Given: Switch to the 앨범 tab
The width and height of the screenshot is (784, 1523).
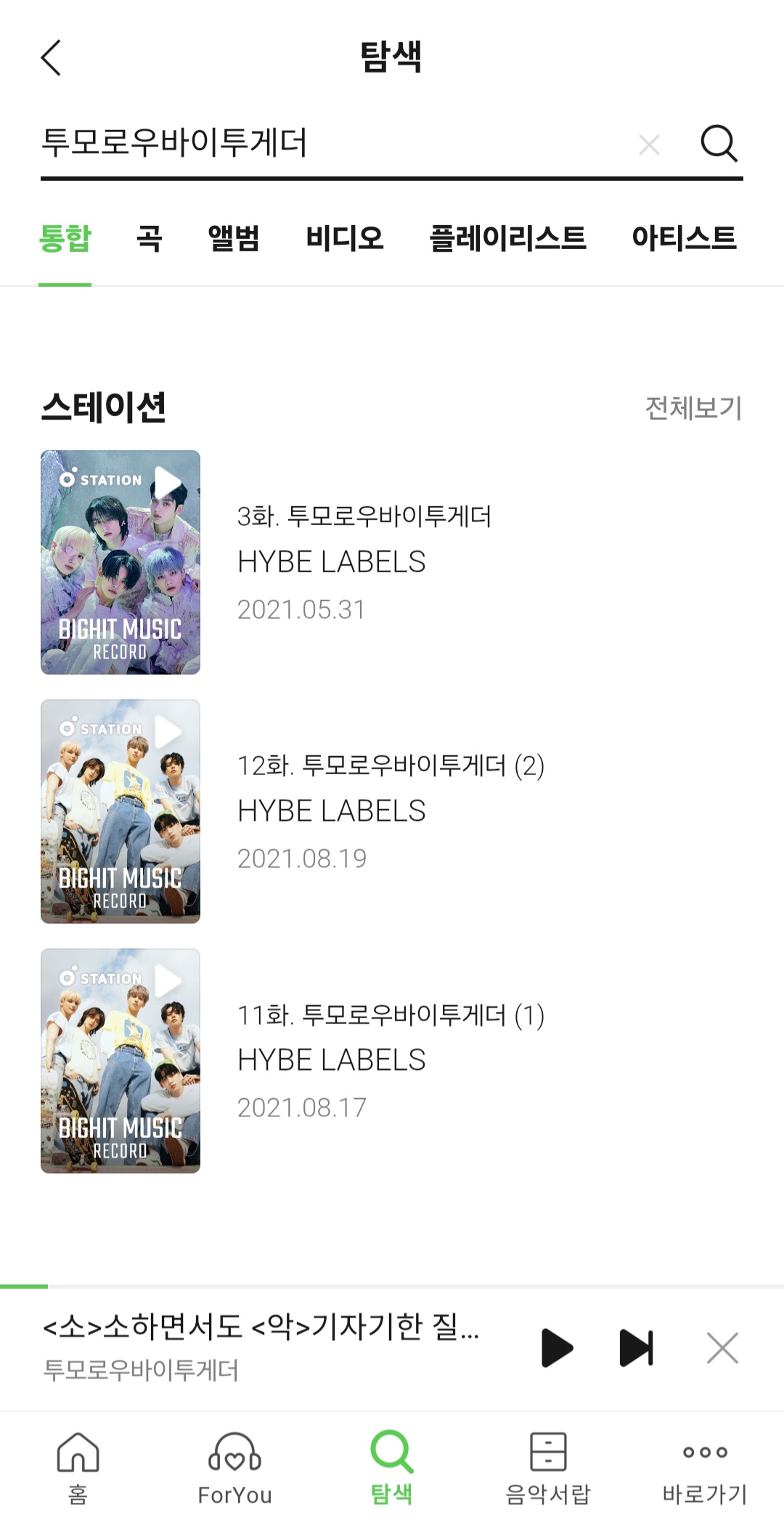Looking at the screenshot, I should 234,238.
